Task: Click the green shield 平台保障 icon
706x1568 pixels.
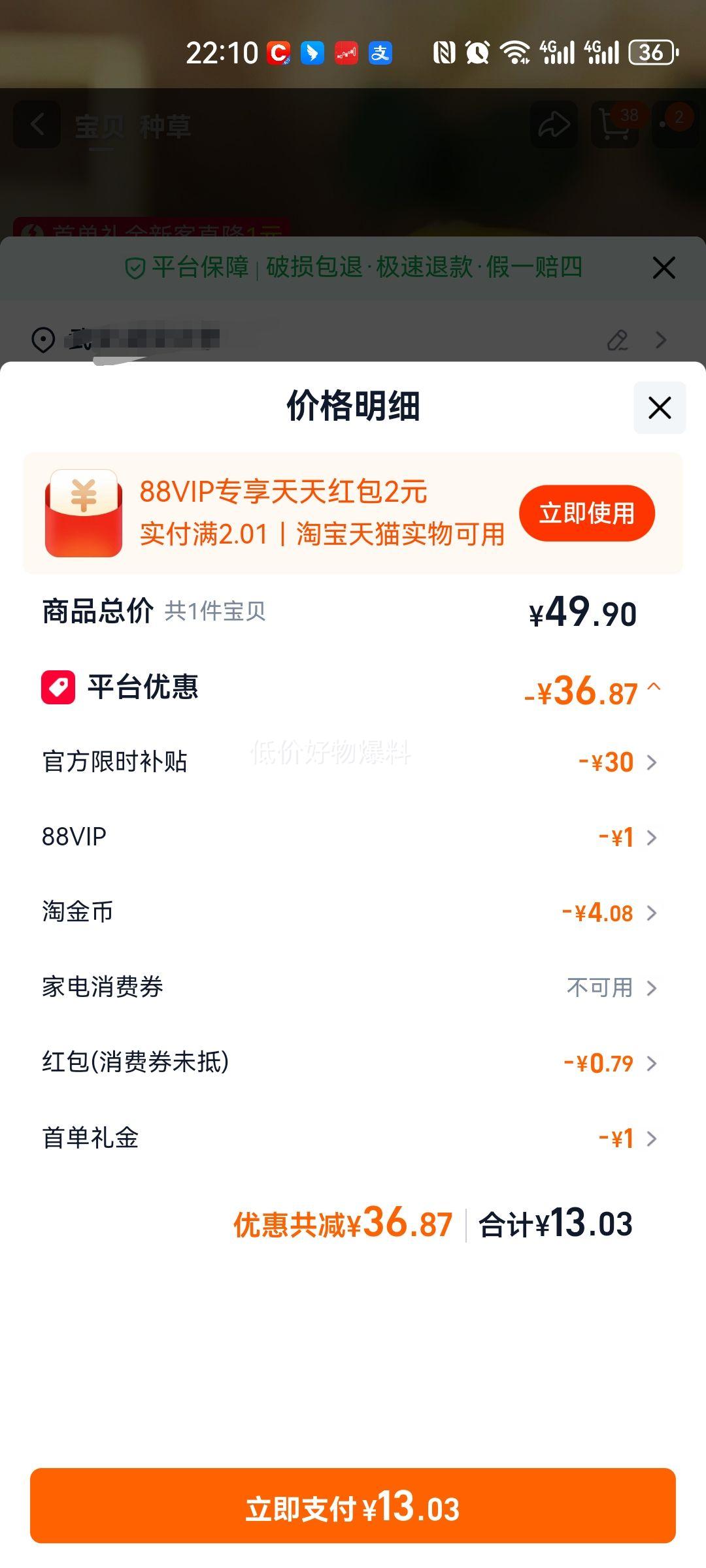Action: (135, 267)
